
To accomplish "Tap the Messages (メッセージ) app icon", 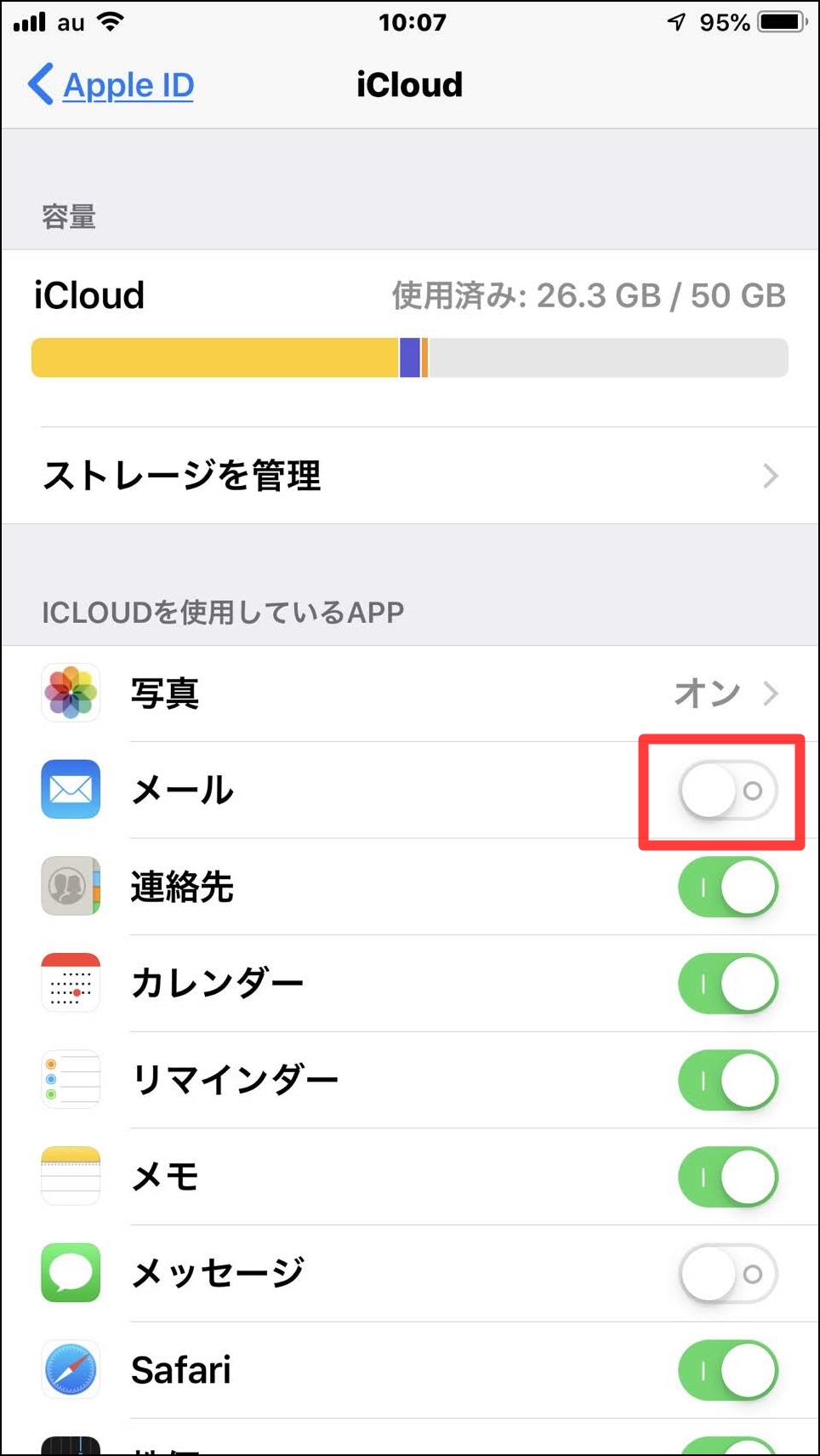I will pyautogui.click(x=71, y=1273).
